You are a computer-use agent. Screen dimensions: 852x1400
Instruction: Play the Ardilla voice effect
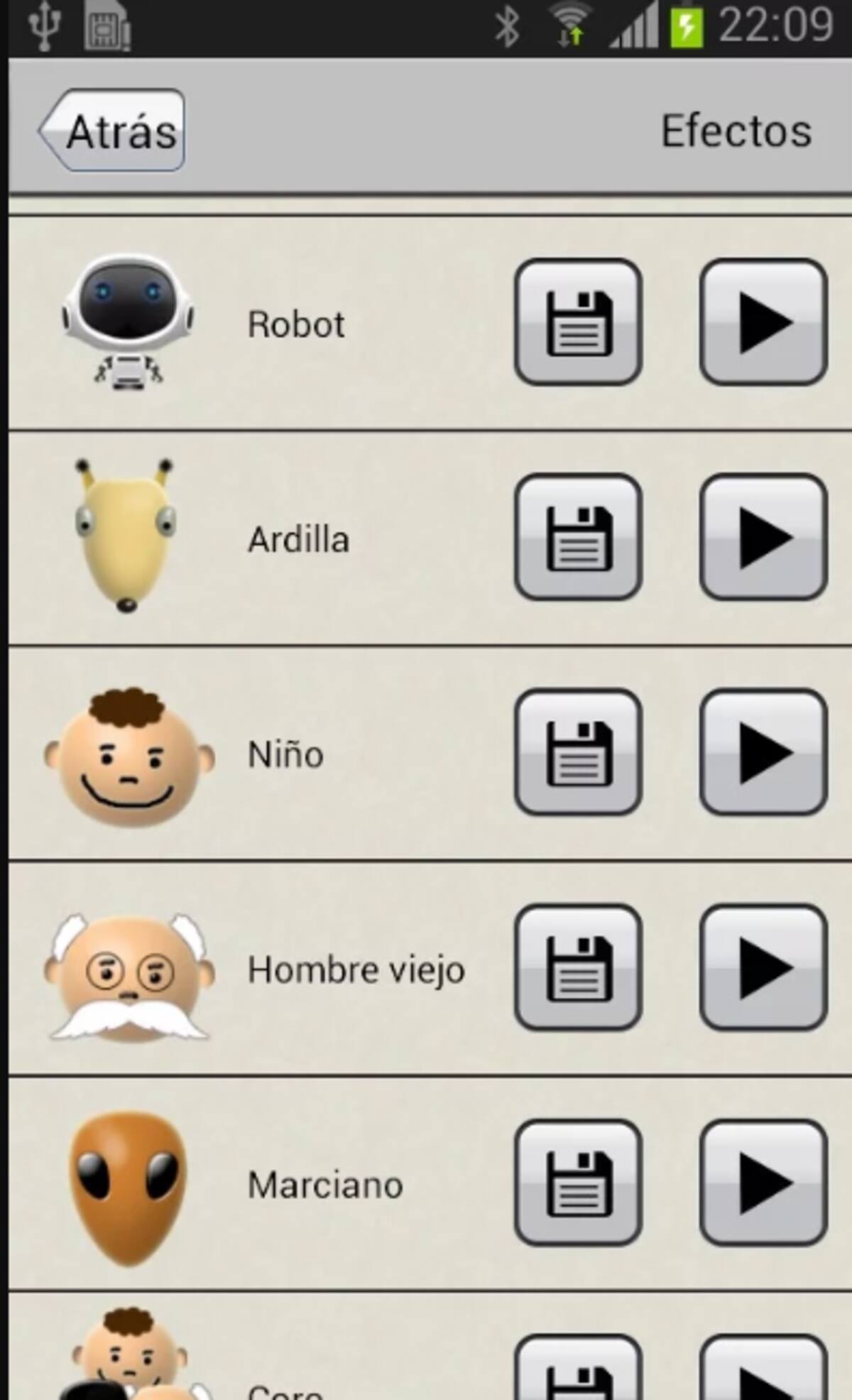[x=763, y=537]
